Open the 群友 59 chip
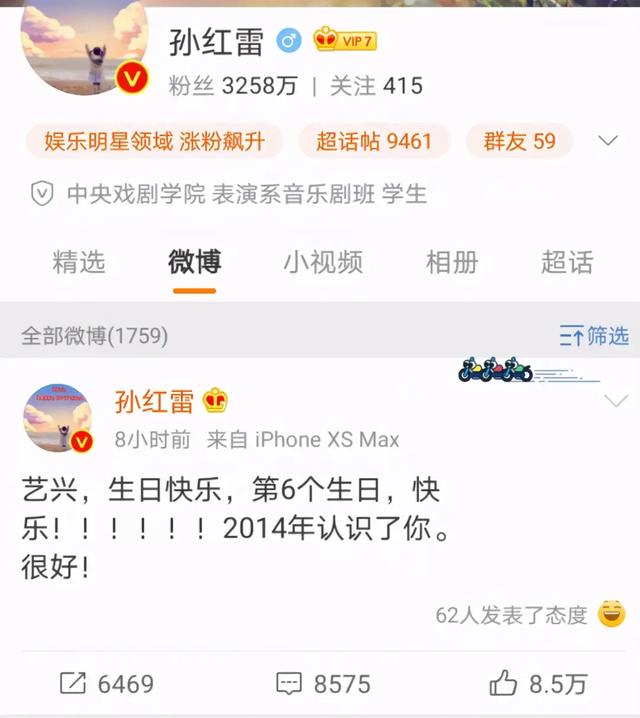640x718 pixels. (519, 141)
